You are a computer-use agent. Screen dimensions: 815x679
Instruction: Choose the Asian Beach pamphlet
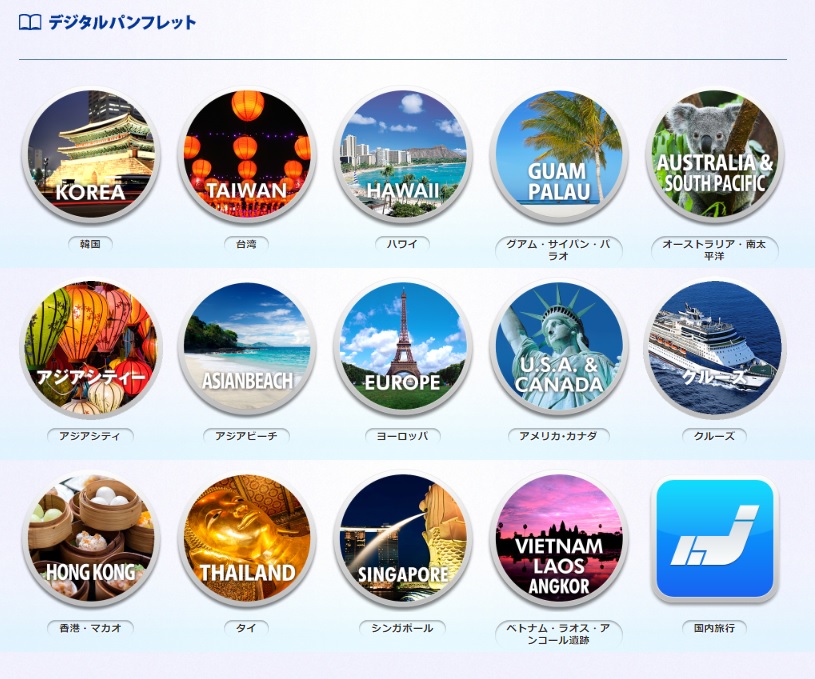(246, 348)
